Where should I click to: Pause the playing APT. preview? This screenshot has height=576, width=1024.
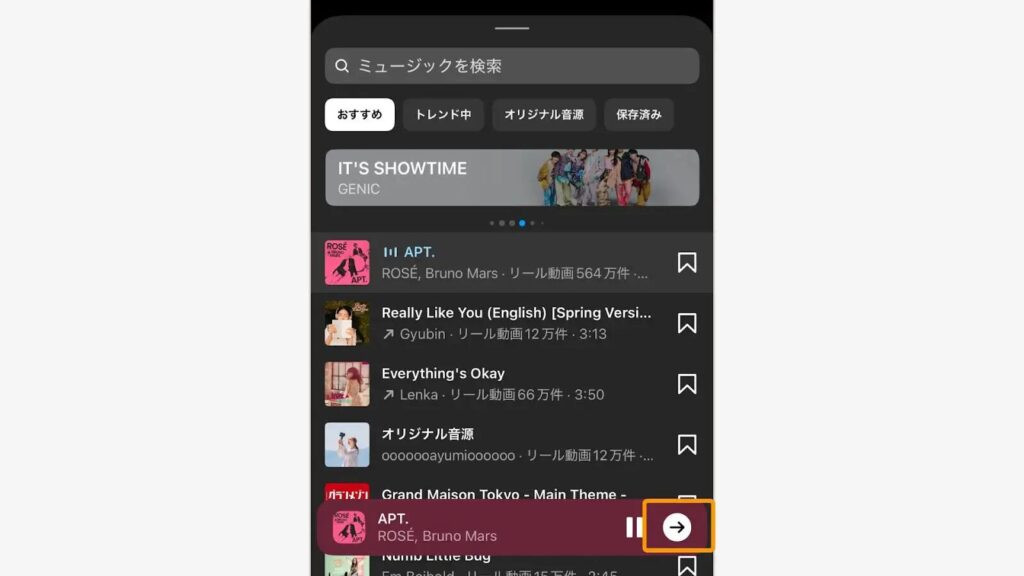click(633, 527)
